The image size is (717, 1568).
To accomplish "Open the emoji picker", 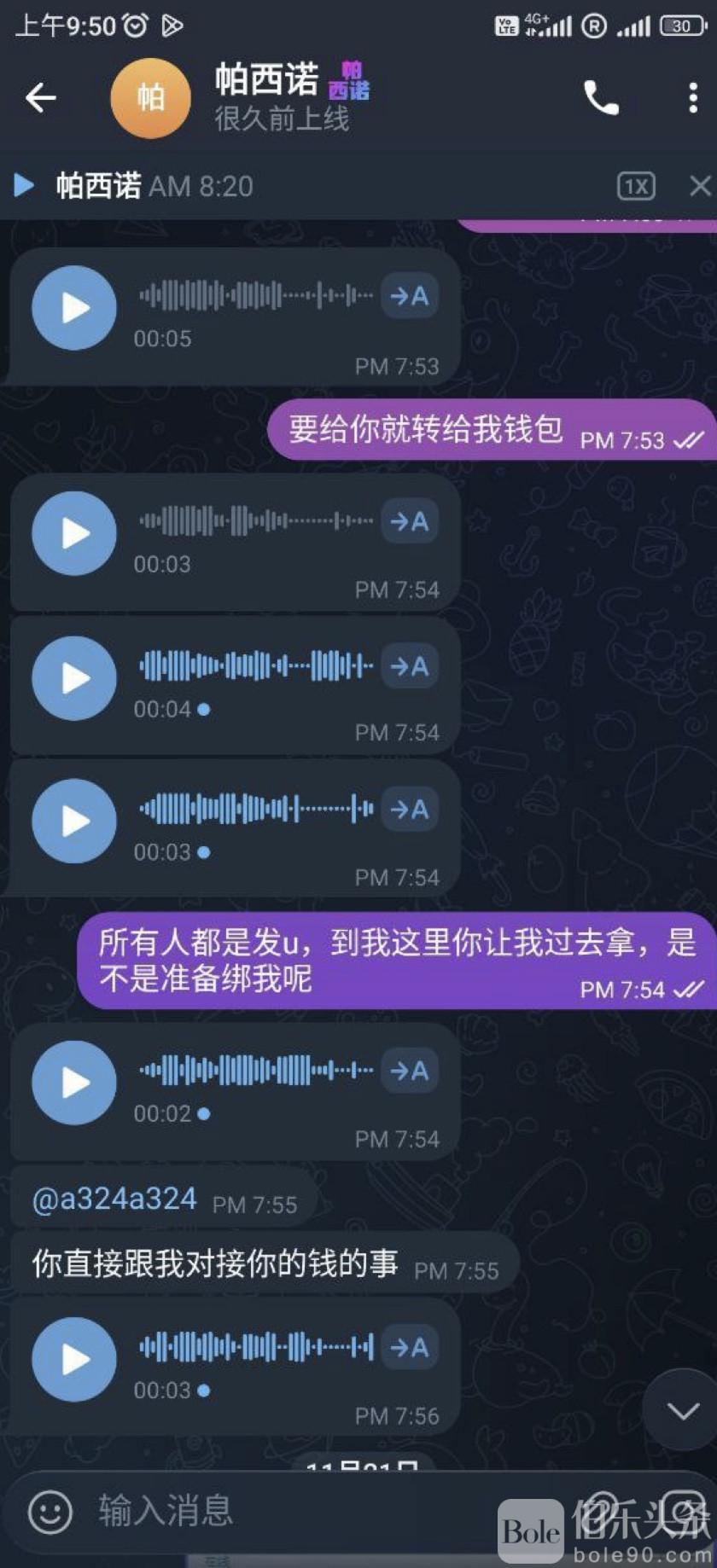I will pos(50,1512).
